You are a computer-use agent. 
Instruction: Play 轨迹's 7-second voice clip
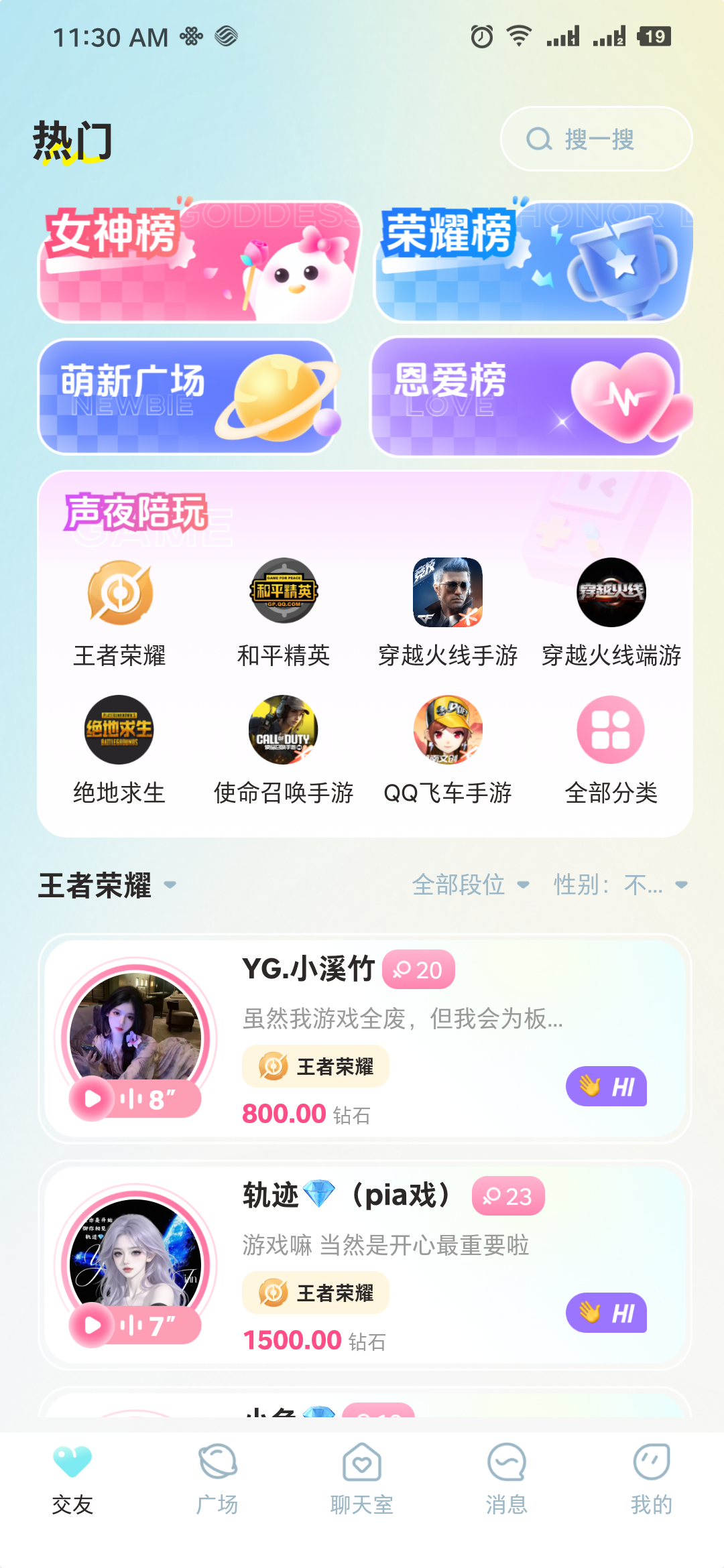coord(135,1325)
